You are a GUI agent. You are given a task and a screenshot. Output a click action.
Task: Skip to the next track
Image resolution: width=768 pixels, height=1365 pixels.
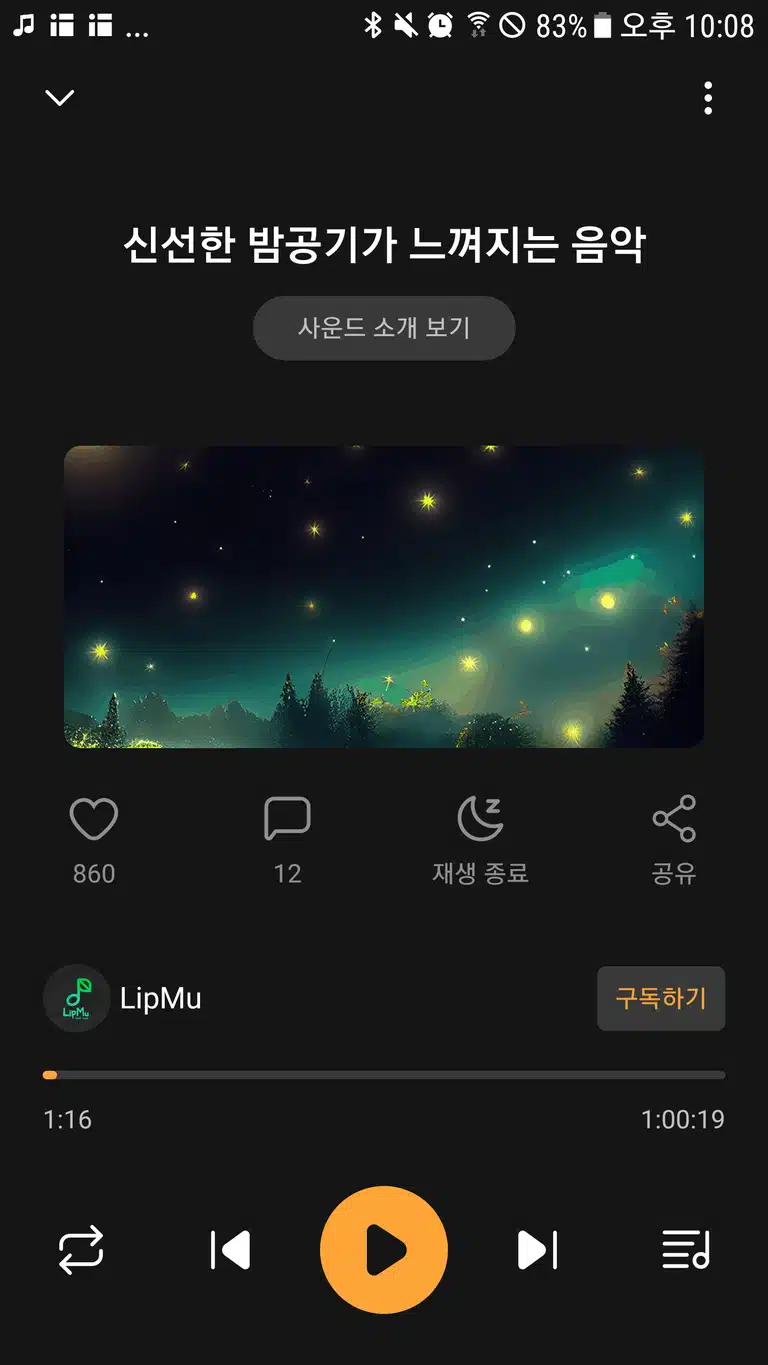click(x=537, y=1250)
